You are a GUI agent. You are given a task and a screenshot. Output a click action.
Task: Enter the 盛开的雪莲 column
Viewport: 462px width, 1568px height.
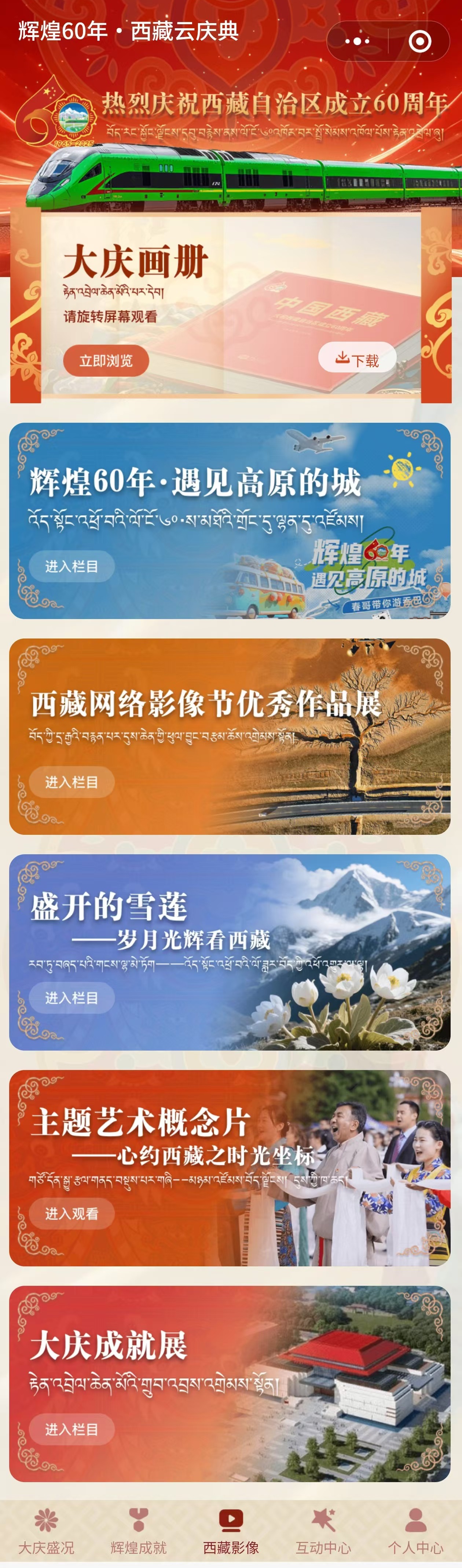point(71,998)
